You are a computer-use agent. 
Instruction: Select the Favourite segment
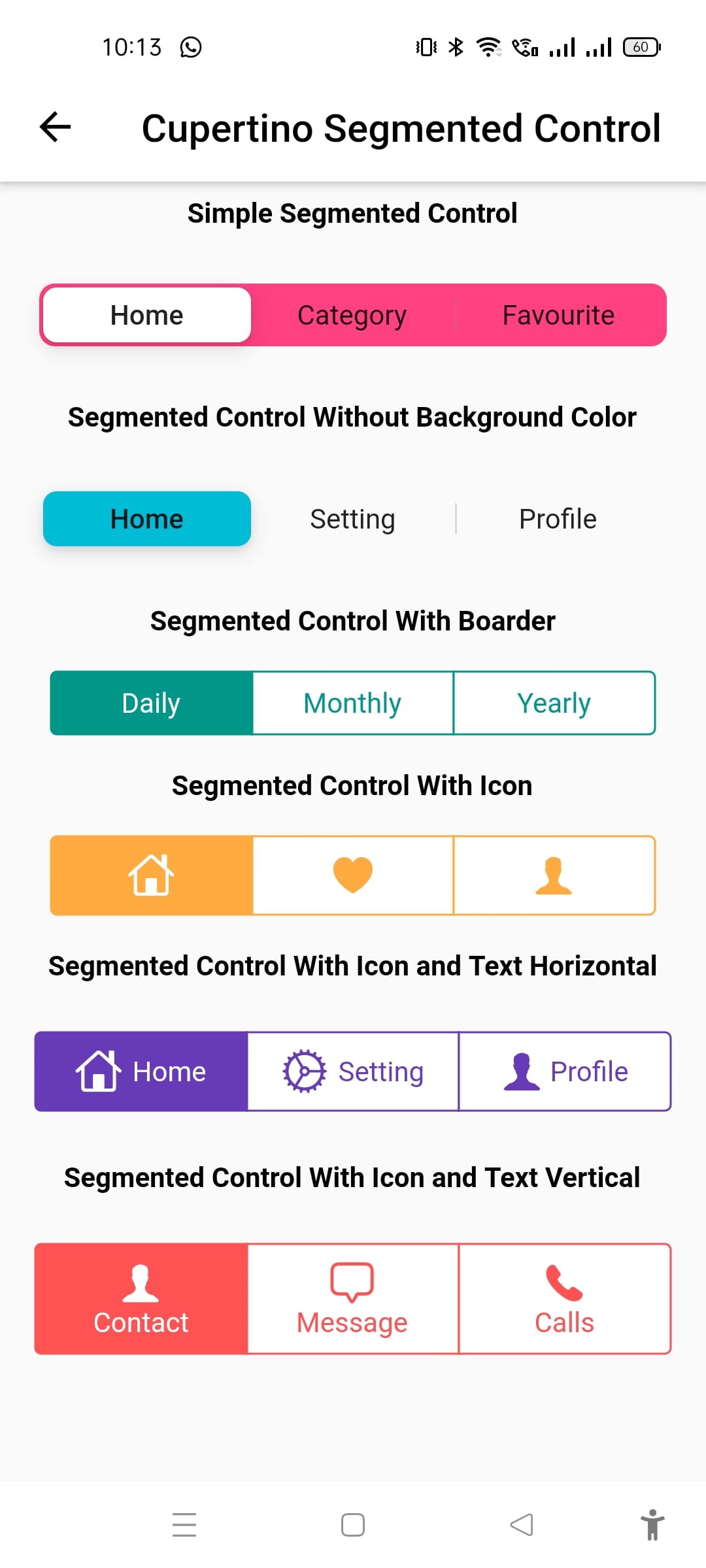[x=558, y=316]
